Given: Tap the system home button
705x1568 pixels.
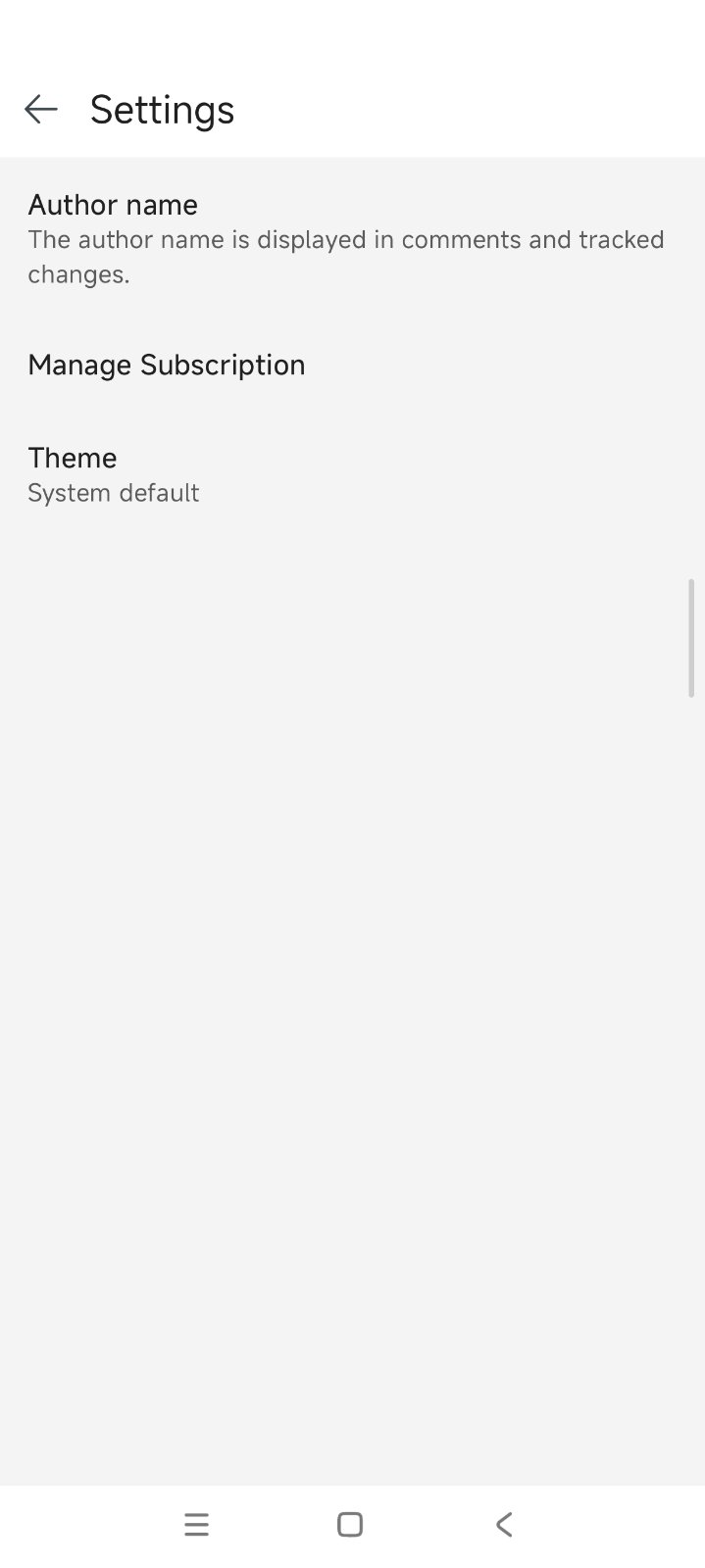Looking at the screenshot, I should pos(350,1525).
